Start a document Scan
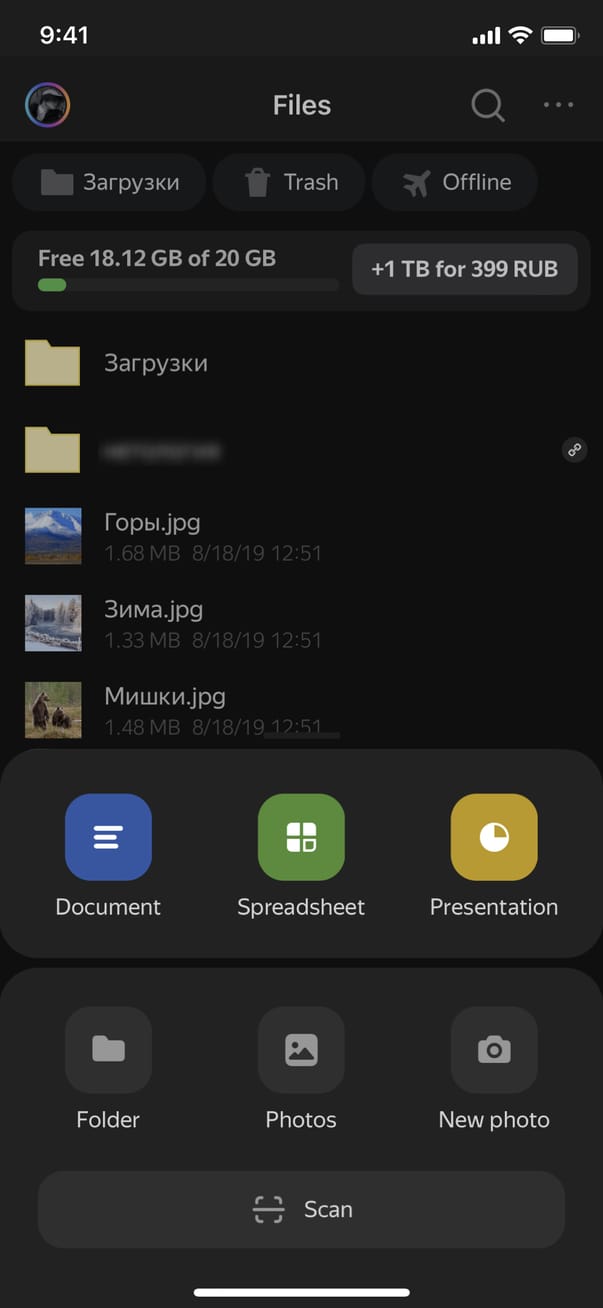The image size is (603, 1308). tap(301, 1209)
